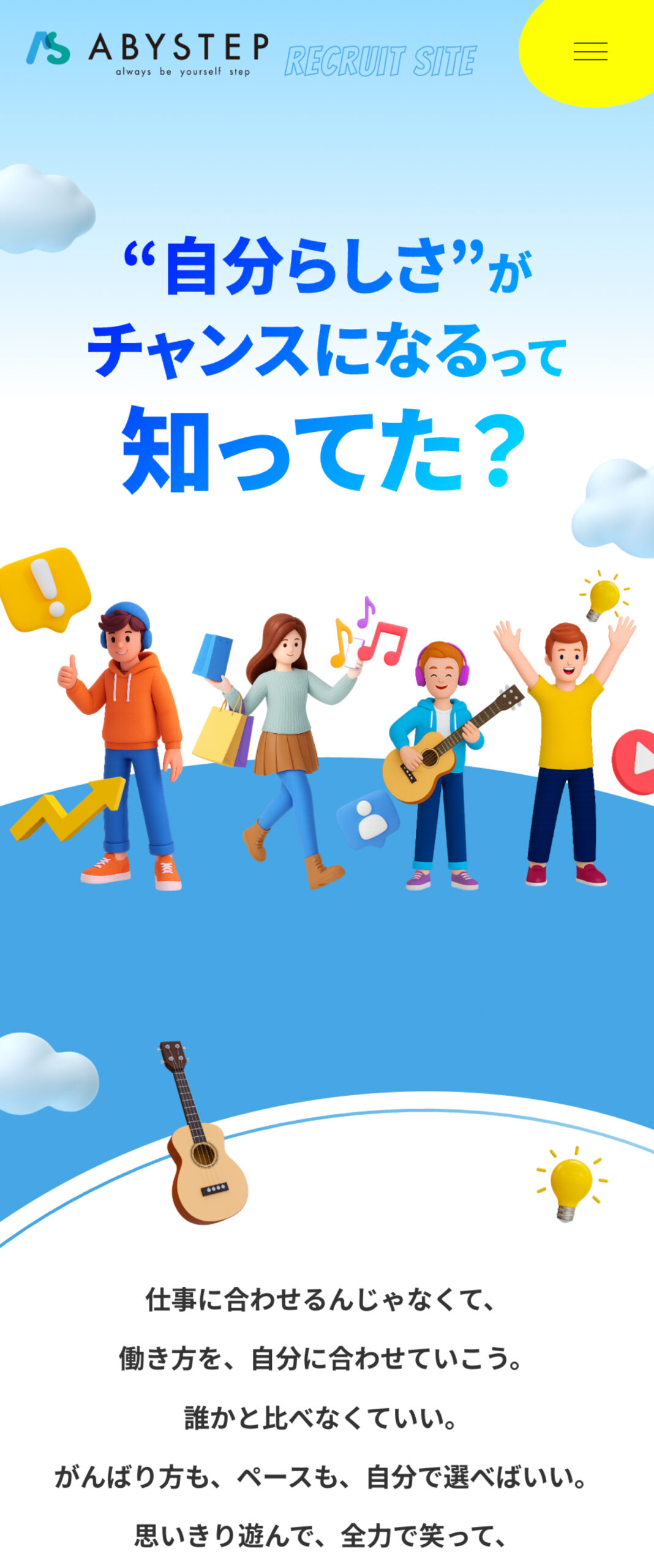This screenshot has height=1568, width=654.
Task: Select the lightbulb near the bottom curve
Action: tap(572, 1182)
